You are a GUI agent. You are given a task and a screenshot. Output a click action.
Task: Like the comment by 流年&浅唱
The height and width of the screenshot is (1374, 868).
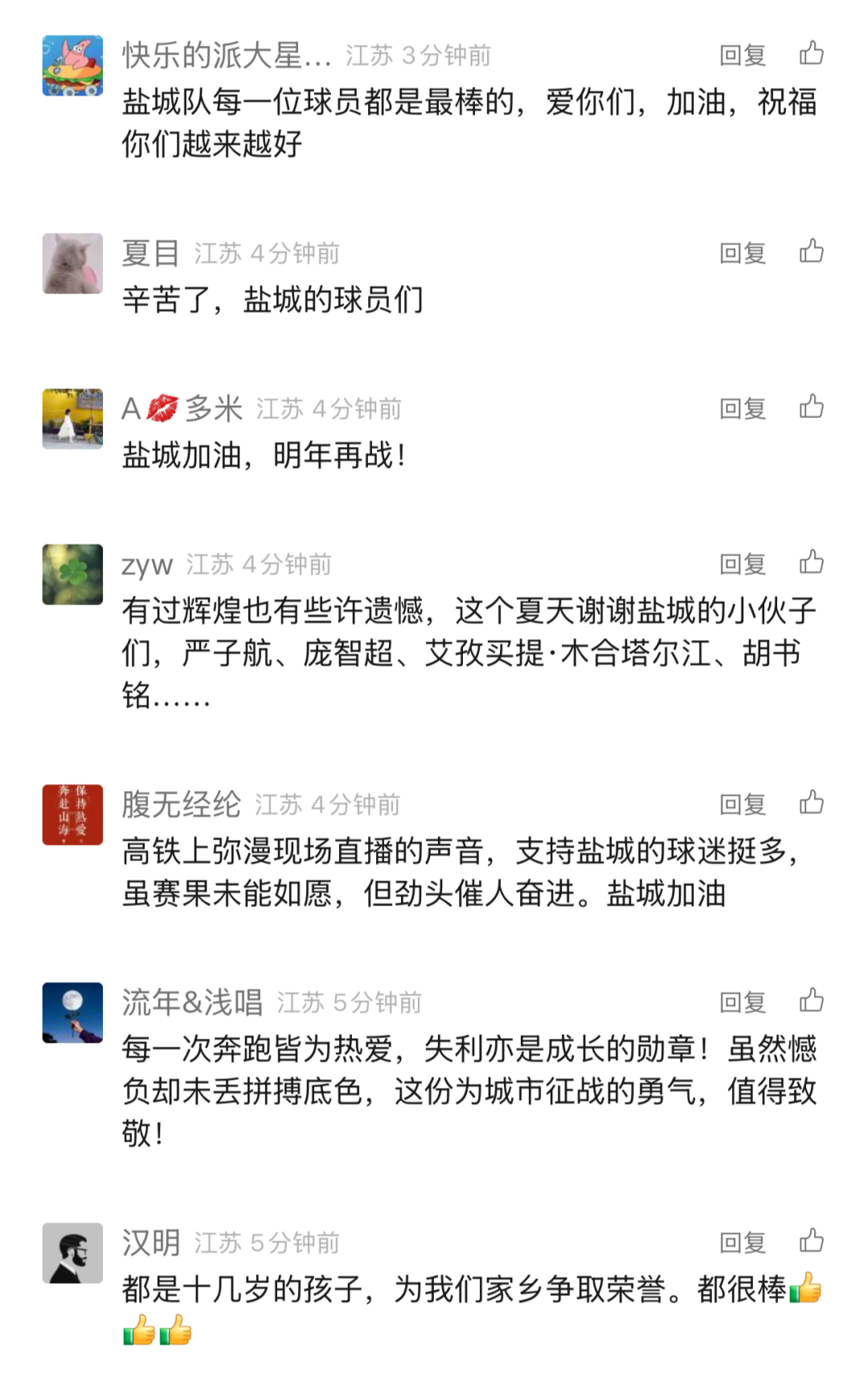[811, 1000]
